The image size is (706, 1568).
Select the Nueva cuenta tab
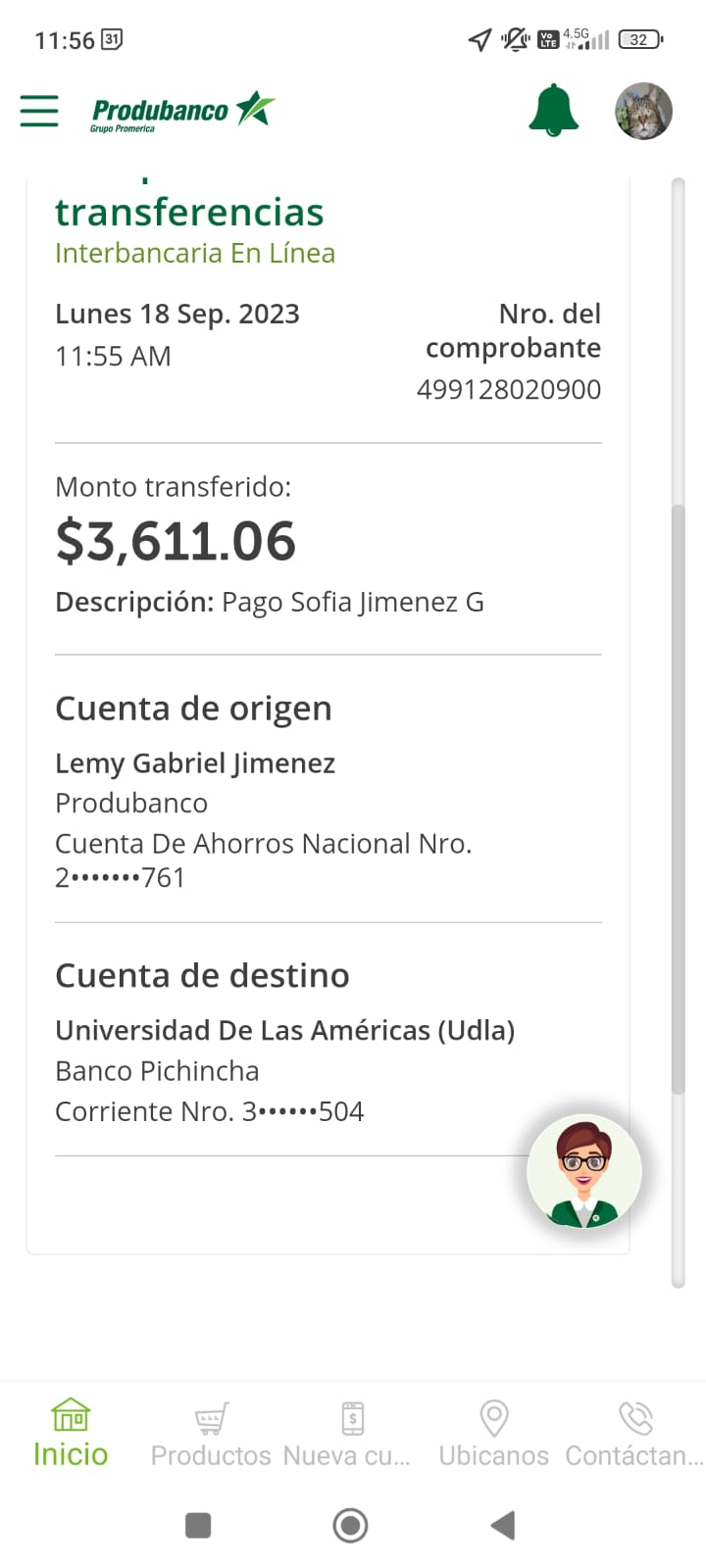click(x=348, y=1434)
